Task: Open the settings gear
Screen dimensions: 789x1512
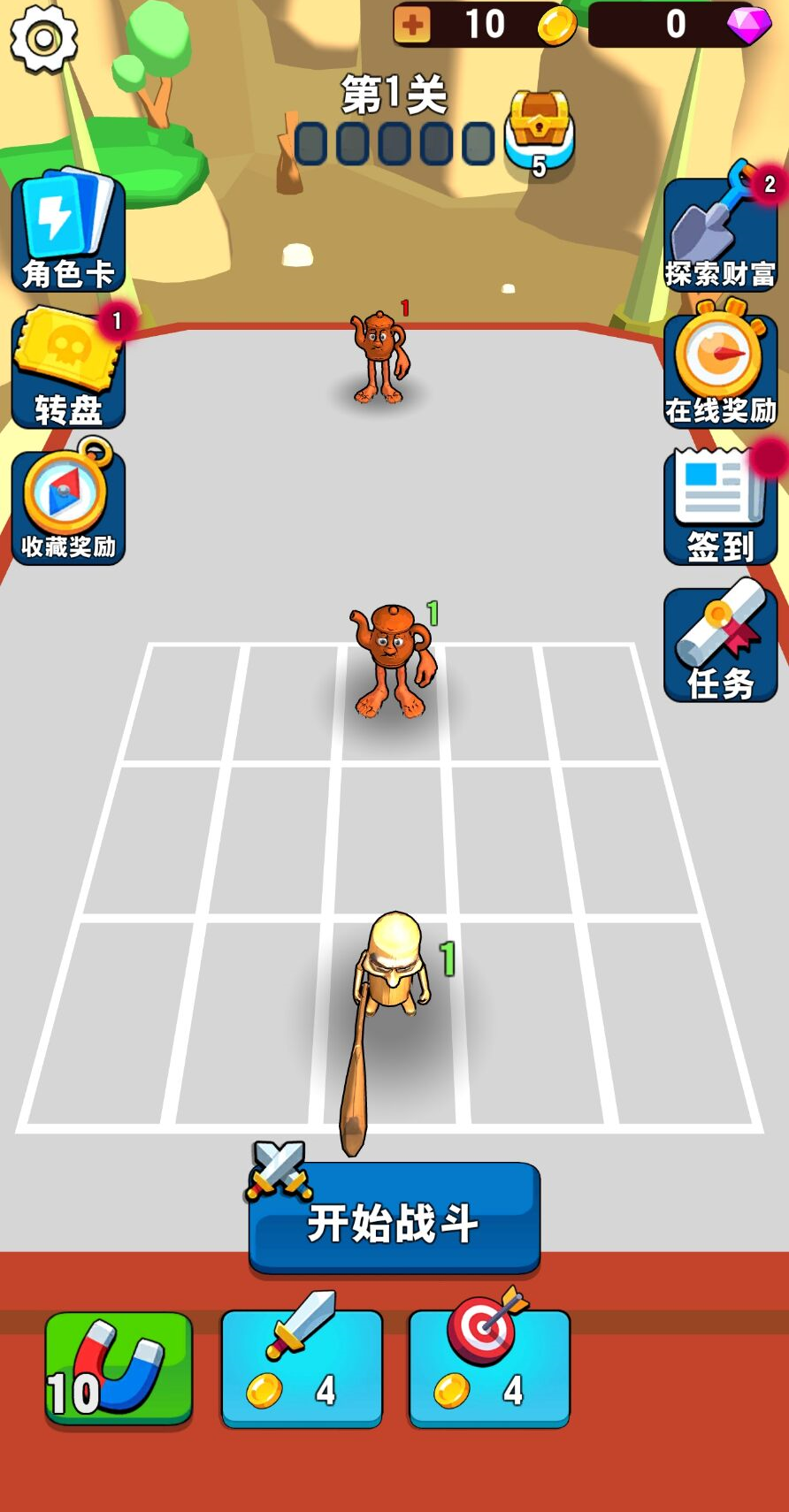Action: [x=42, y=38]
